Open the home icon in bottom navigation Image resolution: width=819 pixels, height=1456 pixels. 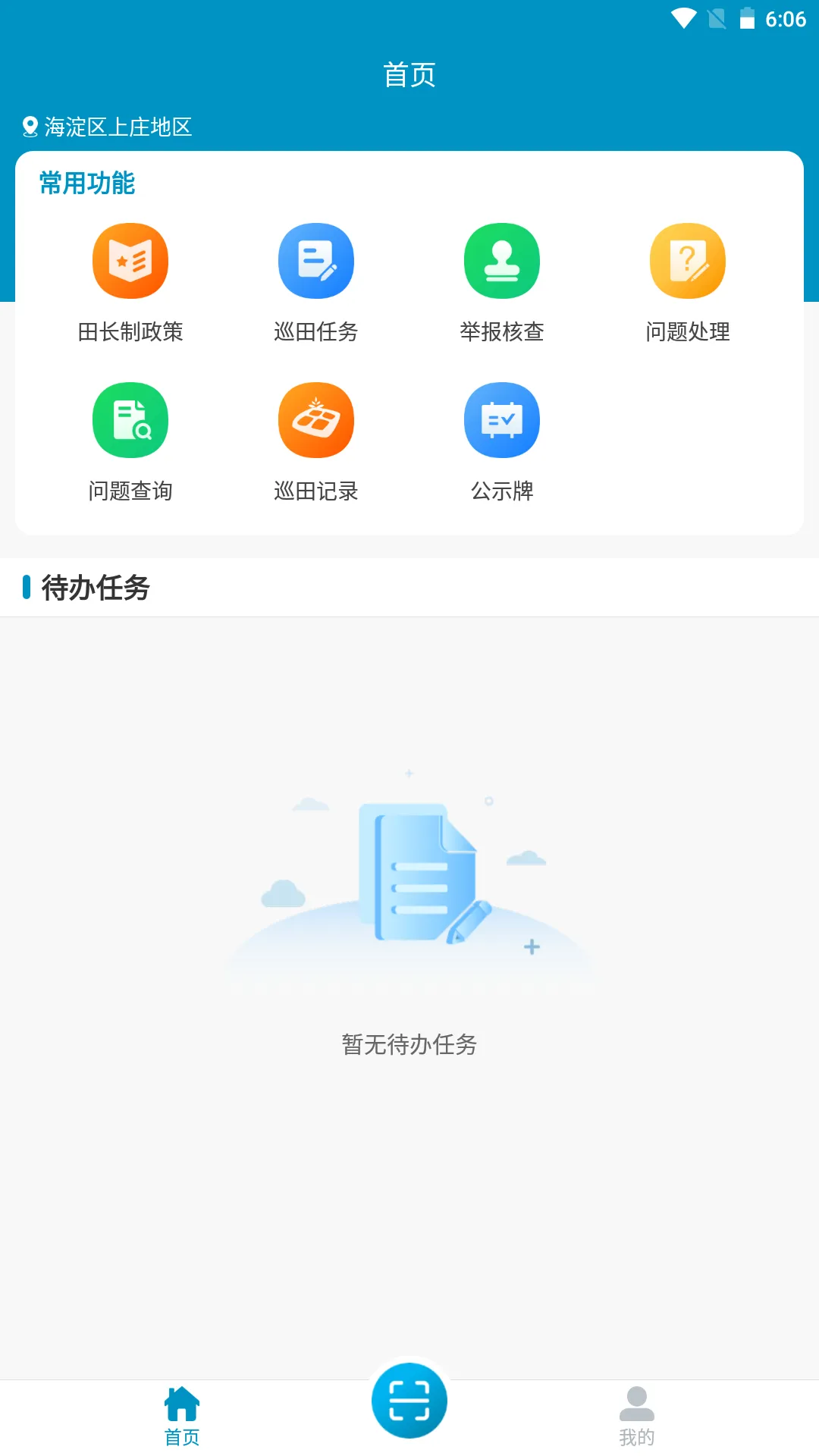180,1398
